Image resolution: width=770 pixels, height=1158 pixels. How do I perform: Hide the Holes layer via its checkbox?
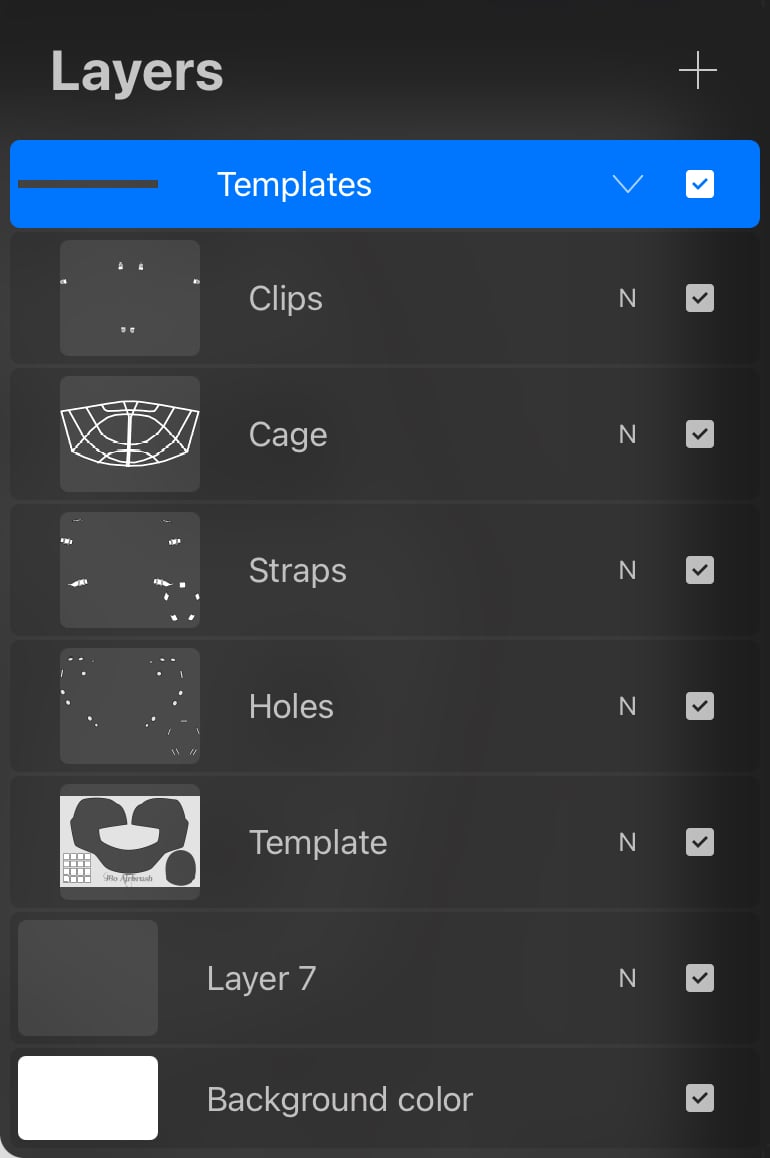tap(699, 706)
